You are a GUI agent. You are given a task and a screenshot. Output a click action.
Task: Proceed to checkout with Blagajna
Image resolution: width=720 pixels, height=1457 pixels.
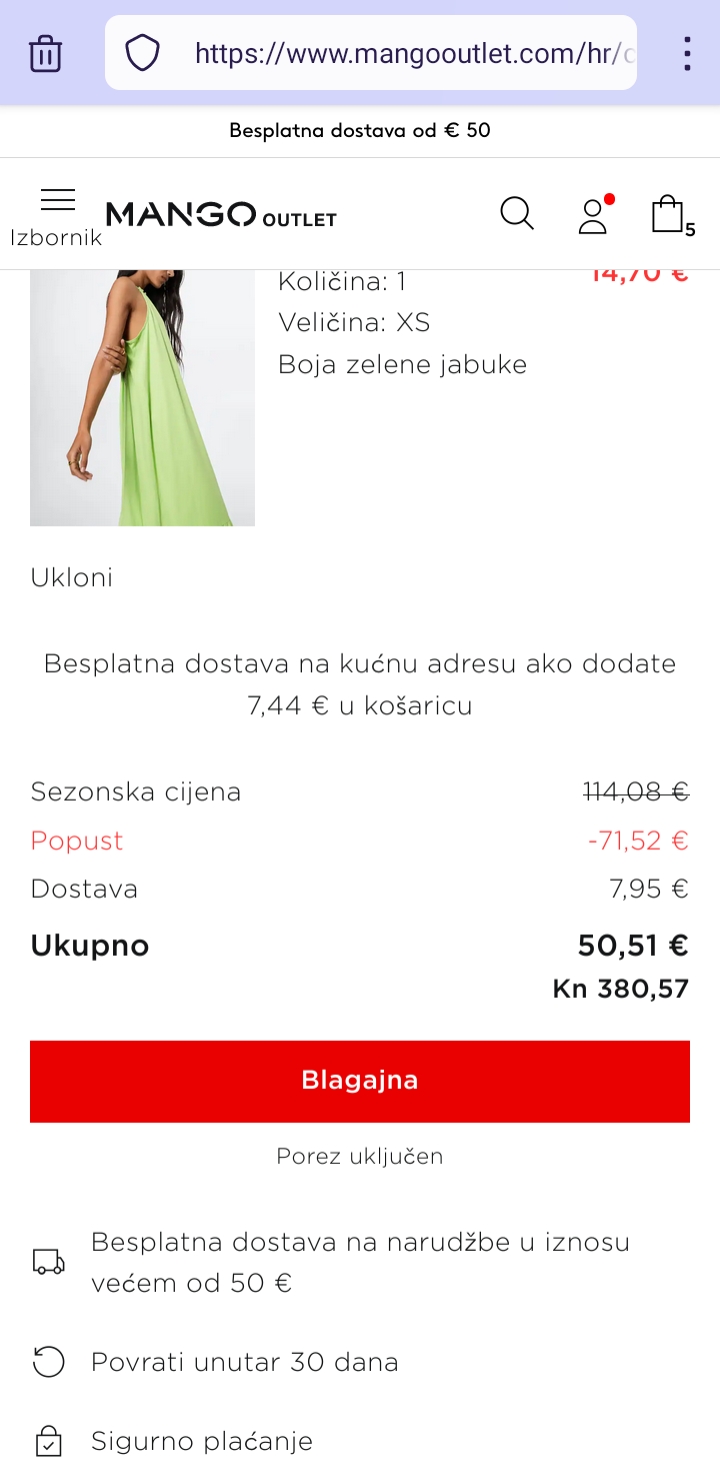(x=360, y=1080)
